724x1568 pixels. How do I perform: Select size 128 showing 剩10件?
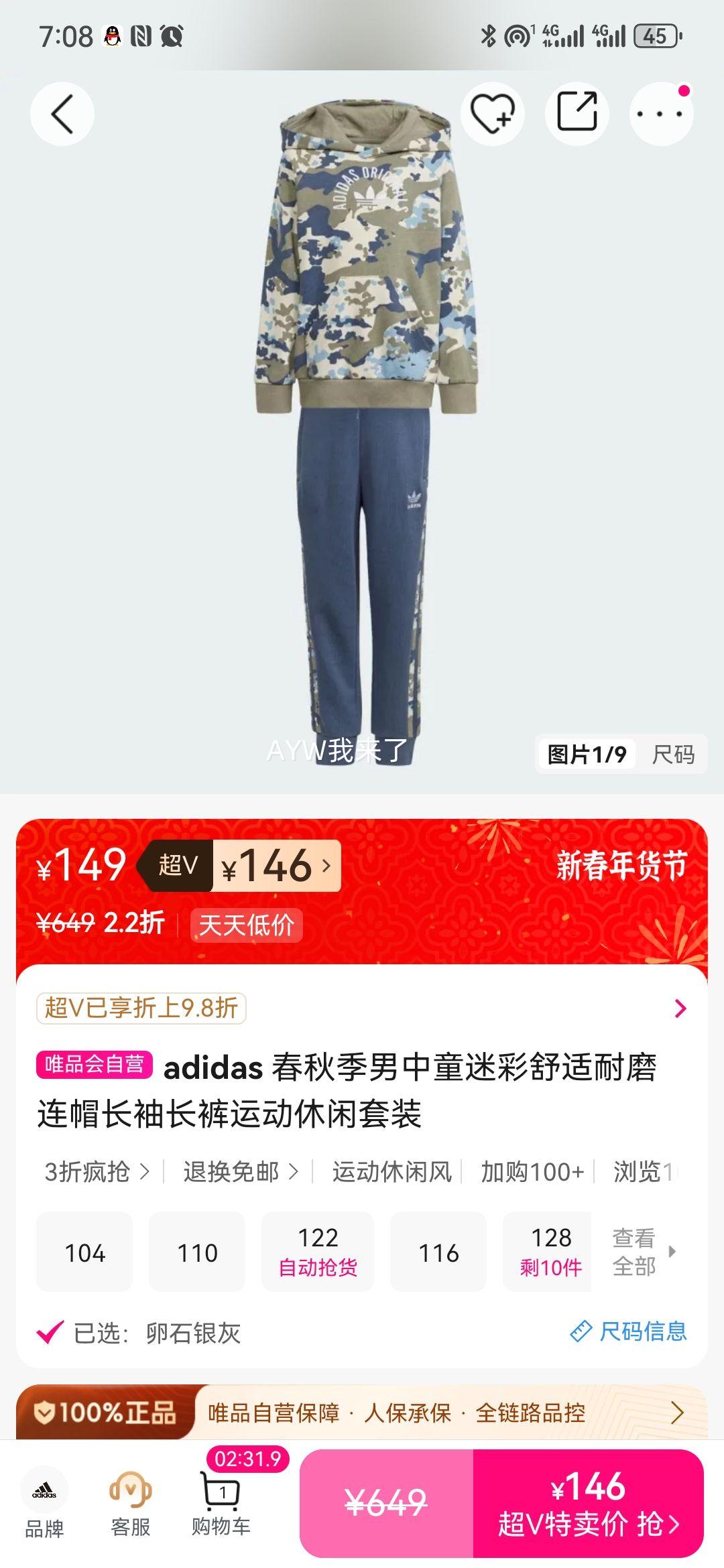[x=548, y=1251]
